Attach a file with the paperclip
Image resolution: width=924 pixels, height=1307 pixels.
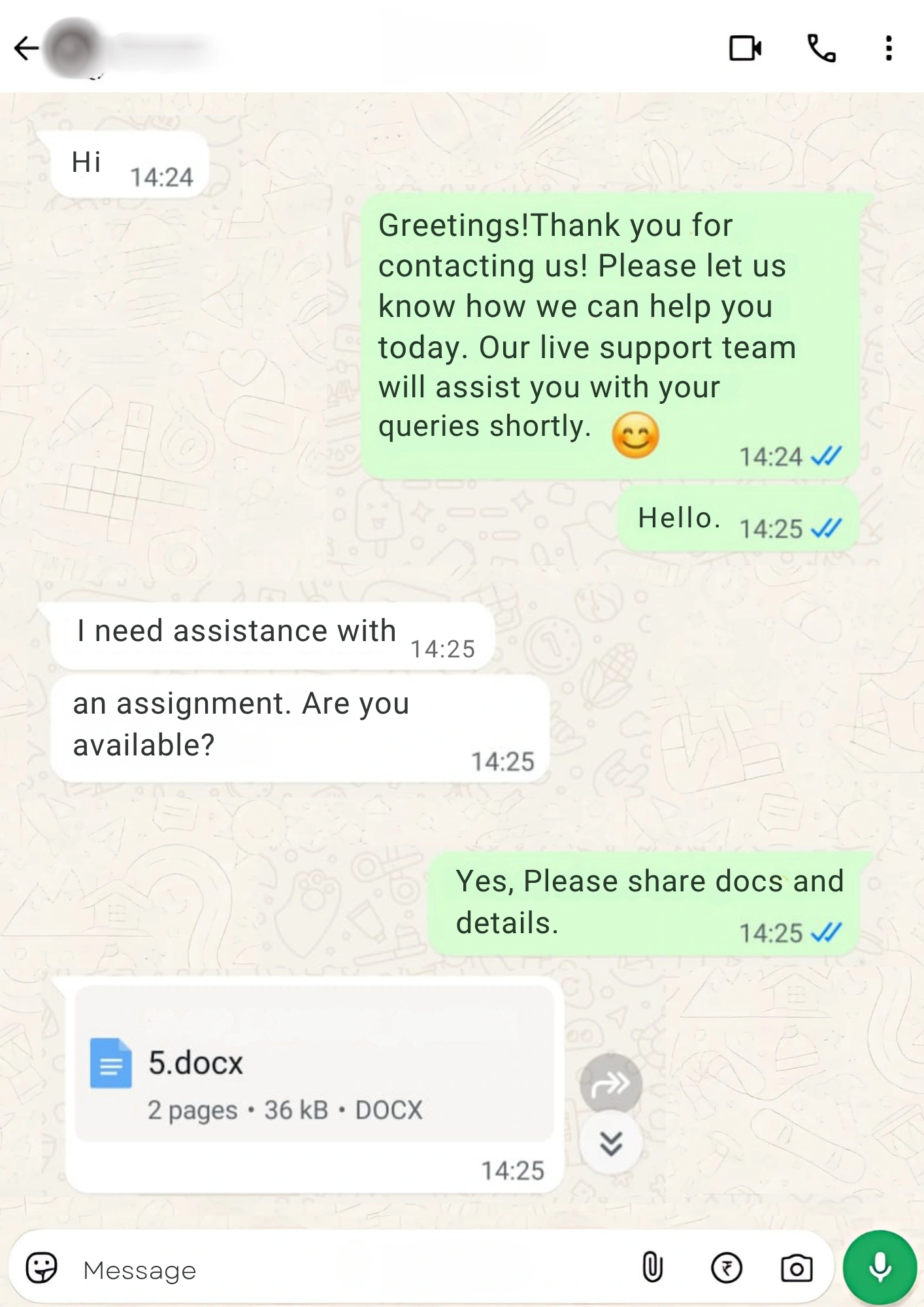[x=652, y=1268]
